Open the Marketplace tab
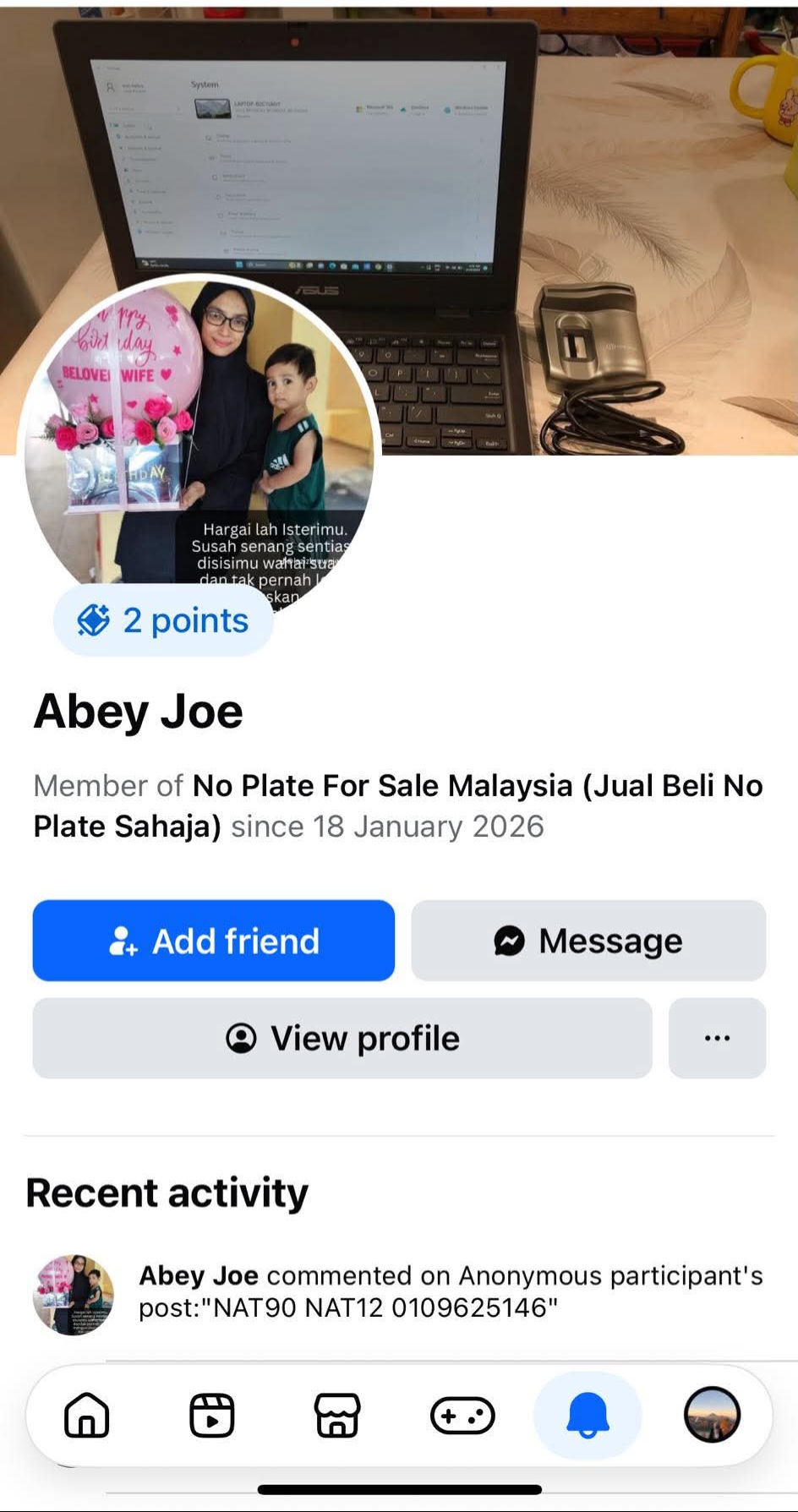The image size is (798, 1512). 337,1415
